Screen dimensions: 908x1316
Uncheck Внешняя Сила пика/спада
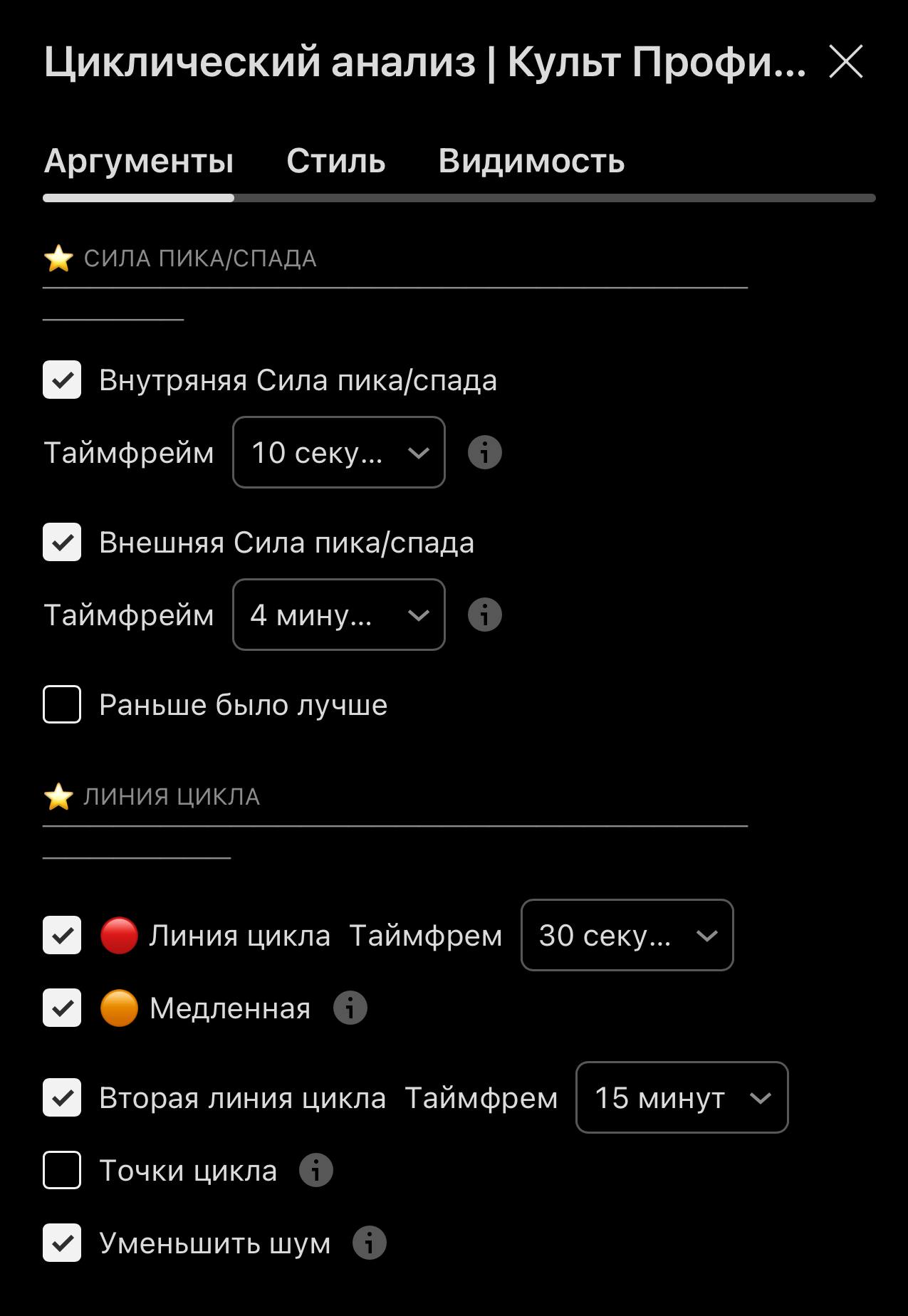coord(62,542)
